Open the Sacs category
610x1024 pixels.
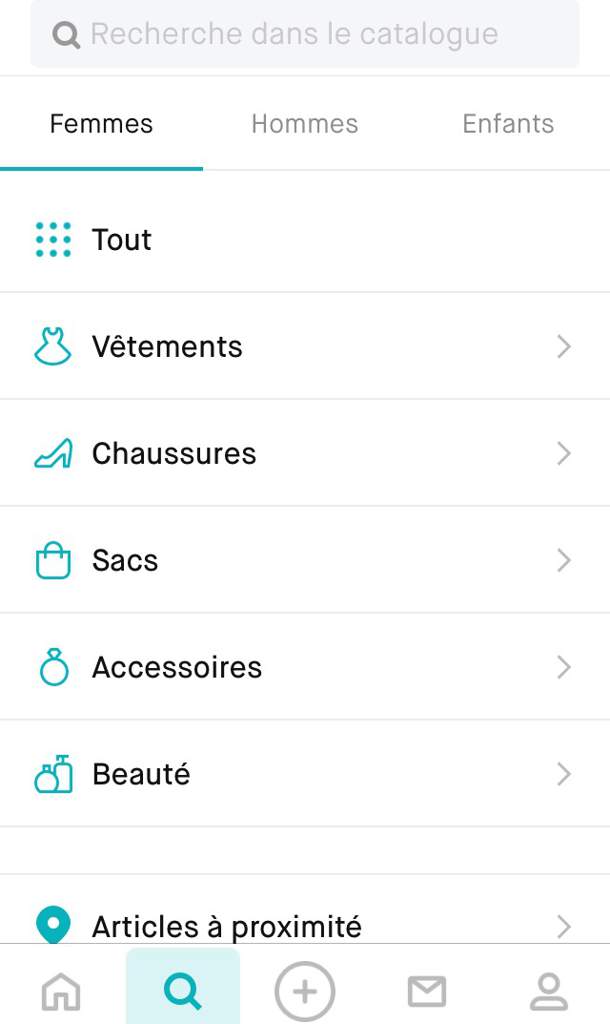coord(305,560)
